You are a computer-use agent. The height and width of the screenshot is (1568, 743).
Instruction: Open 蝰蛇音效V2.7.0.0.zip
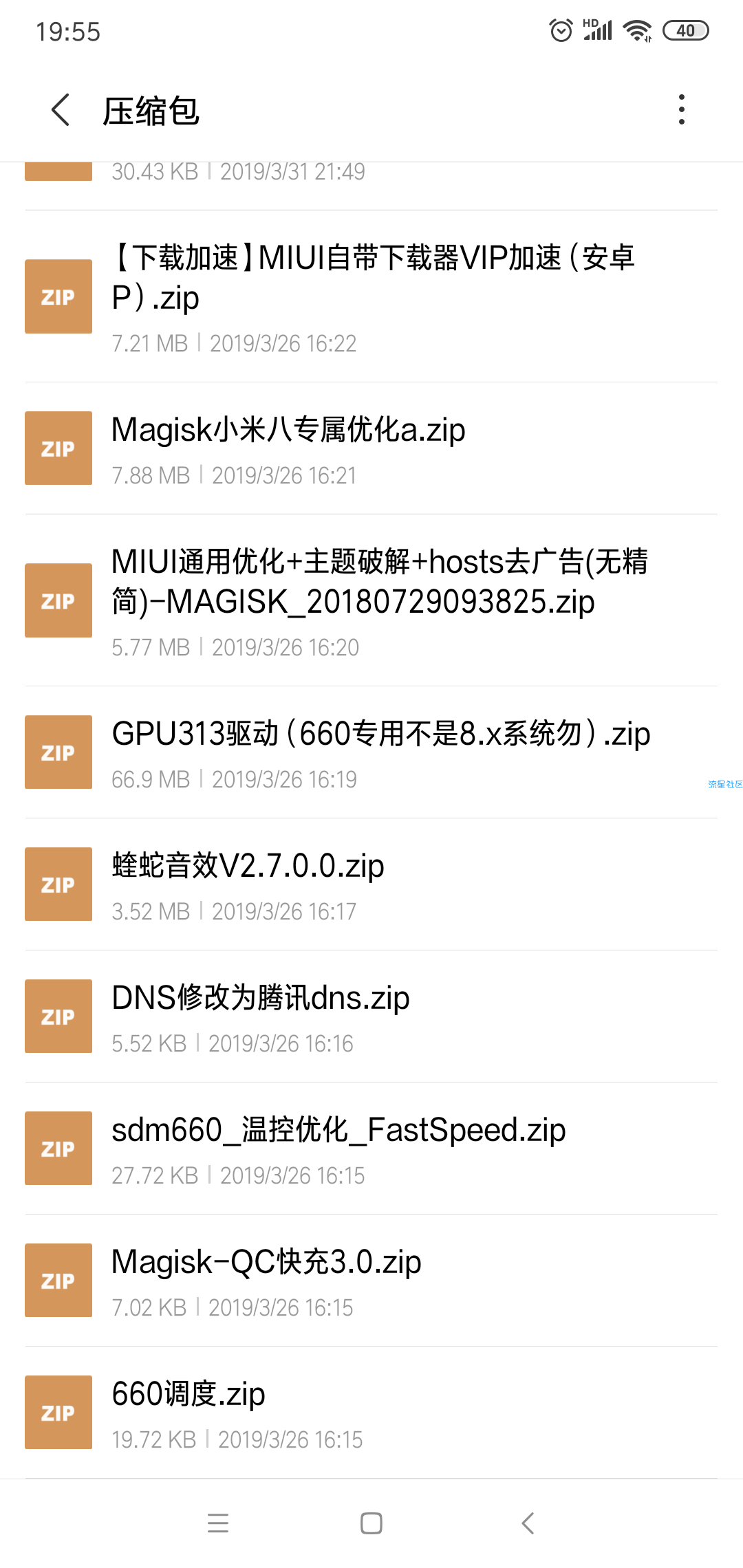pyautogui.click(x=371, y=884)
